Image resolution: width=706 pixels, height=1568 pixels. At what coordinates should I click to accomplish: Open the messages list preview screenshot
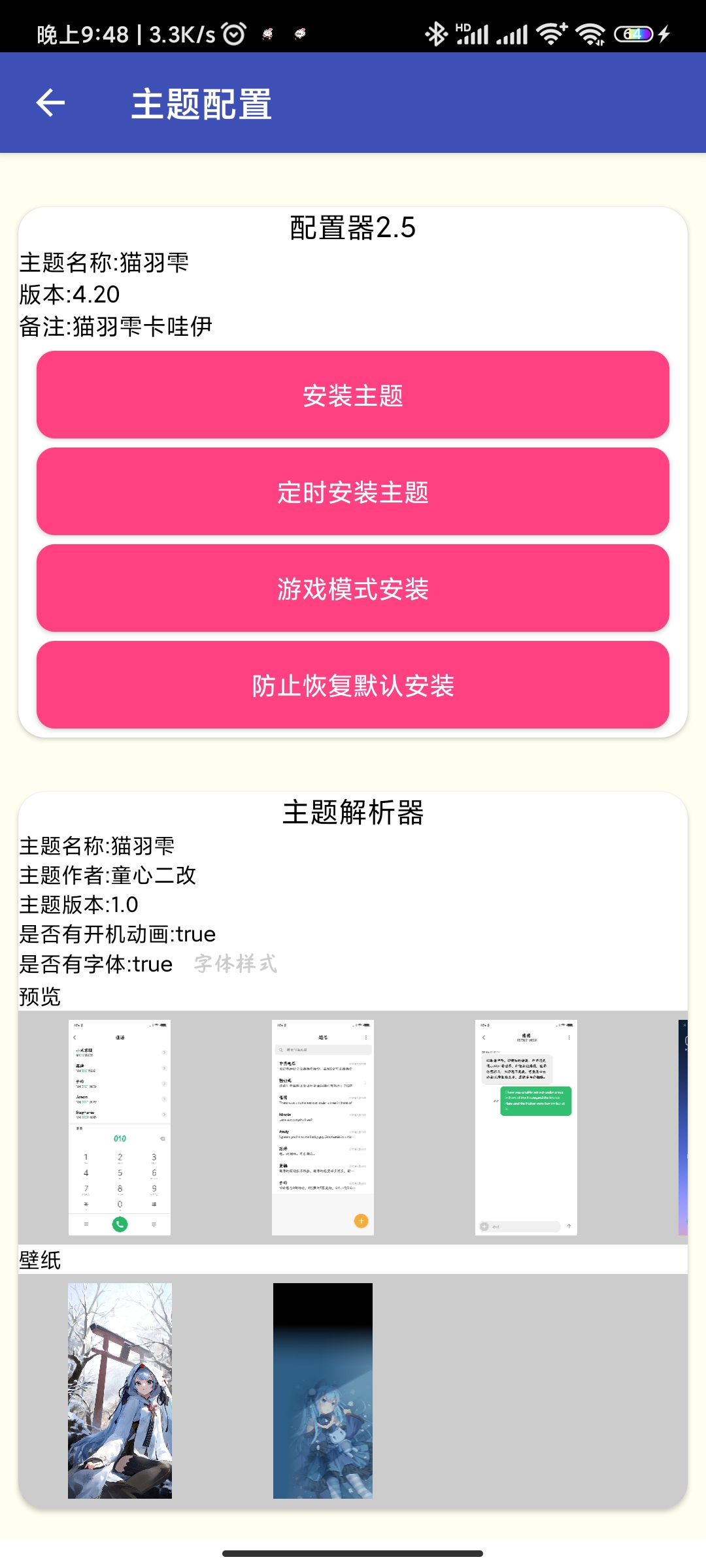click(323, 1128)
